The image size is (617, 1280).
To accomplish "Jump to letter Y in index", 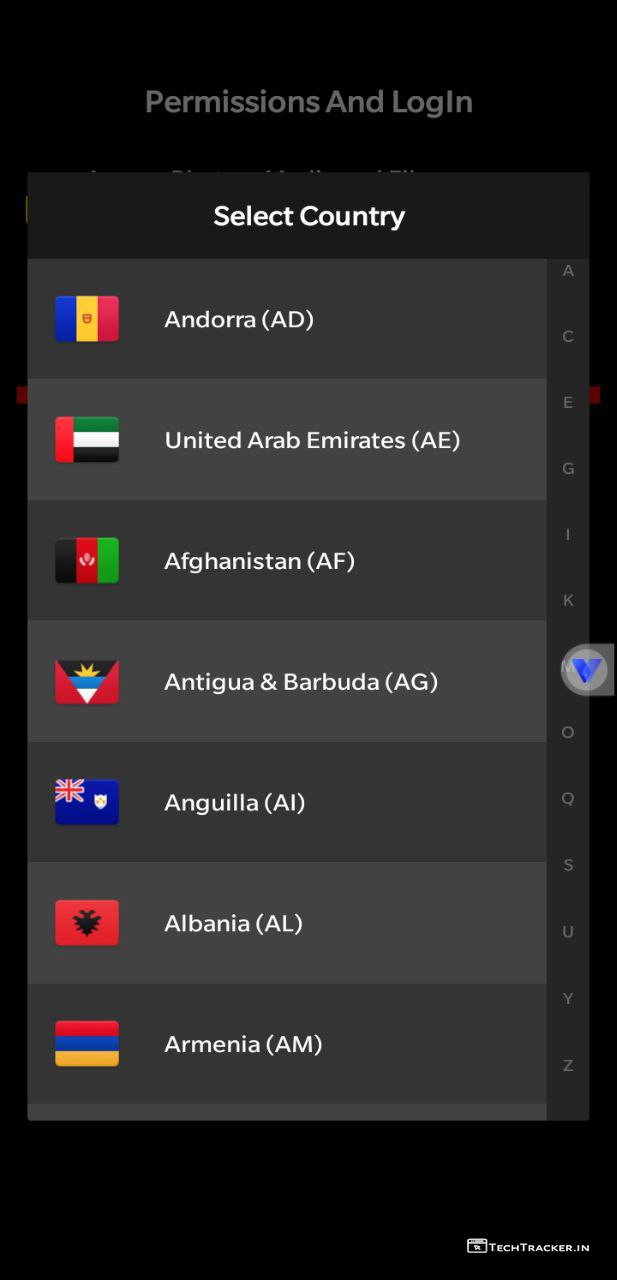I will click(568, 999).
